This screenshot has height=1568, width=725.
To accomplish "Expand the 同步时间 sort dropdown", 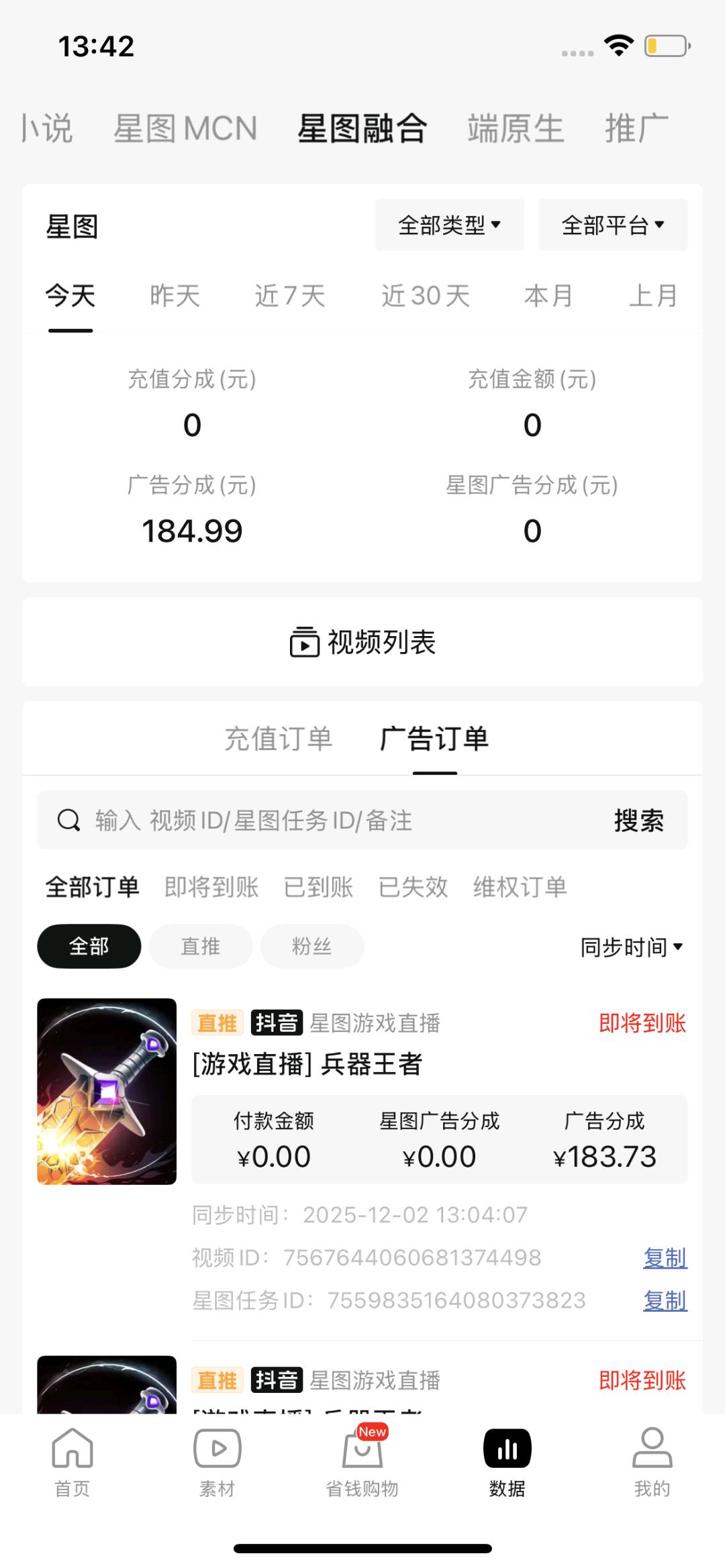I will point(630,947).
